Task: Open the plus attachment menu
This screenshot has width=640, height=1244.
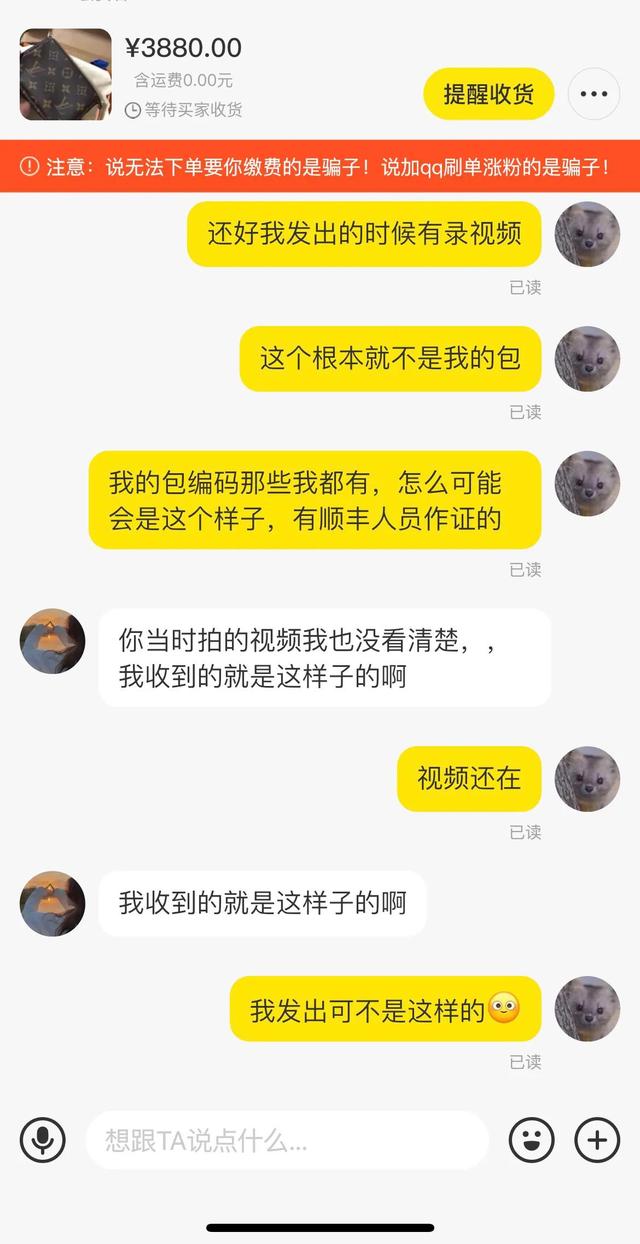Action: pos(597,1139)
